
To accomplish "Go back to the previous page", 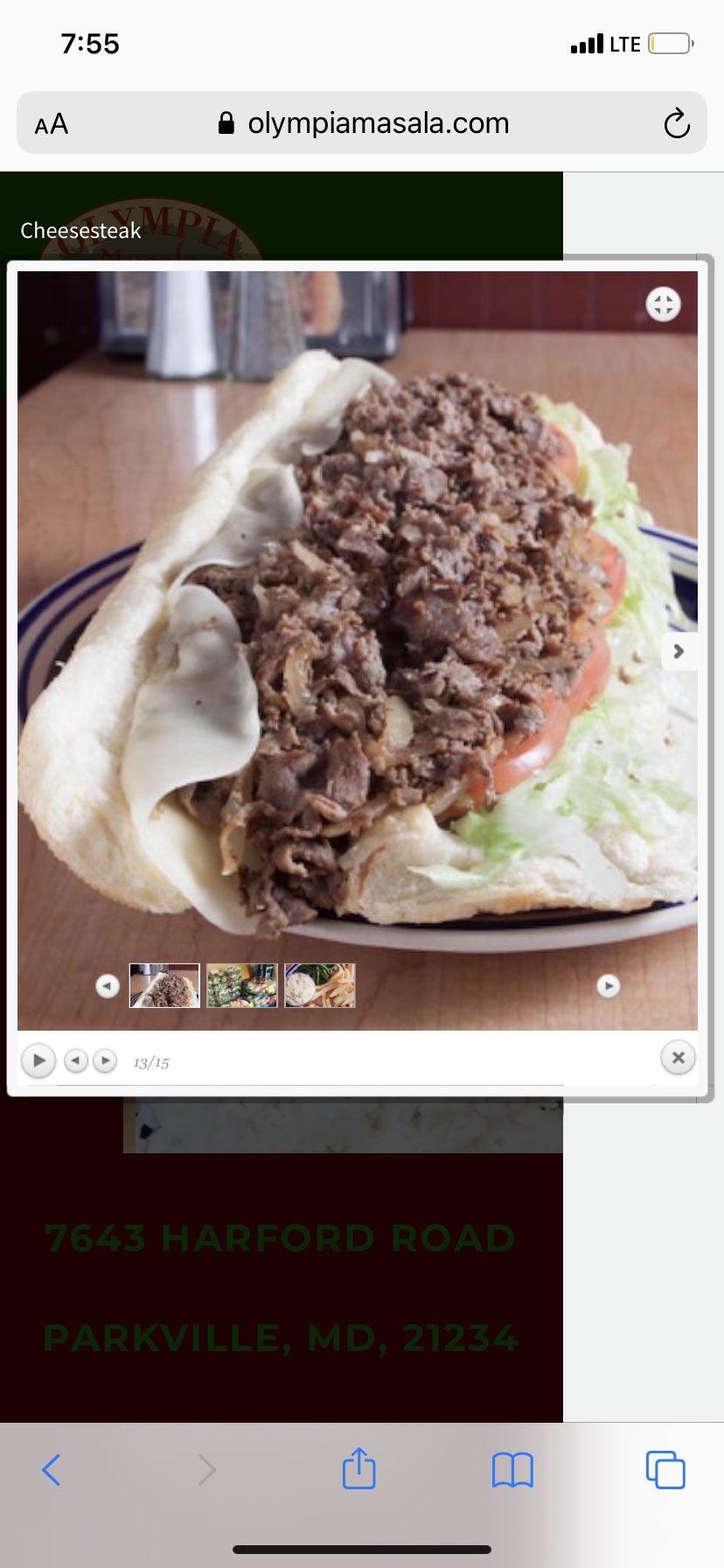I will pyautogui.click(x=52, y=1470).
